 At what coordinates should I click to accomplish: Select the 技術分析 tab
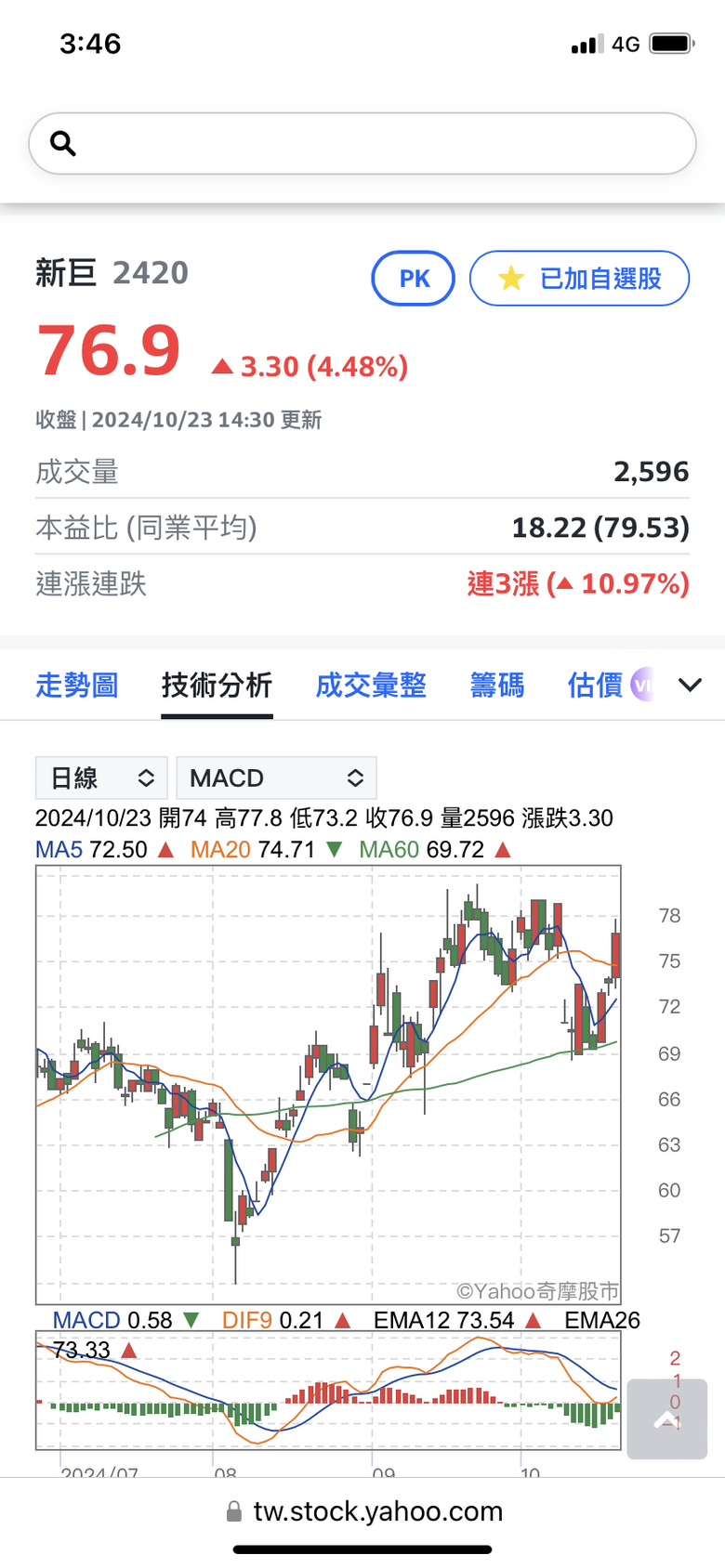click(x=217, y=686)
